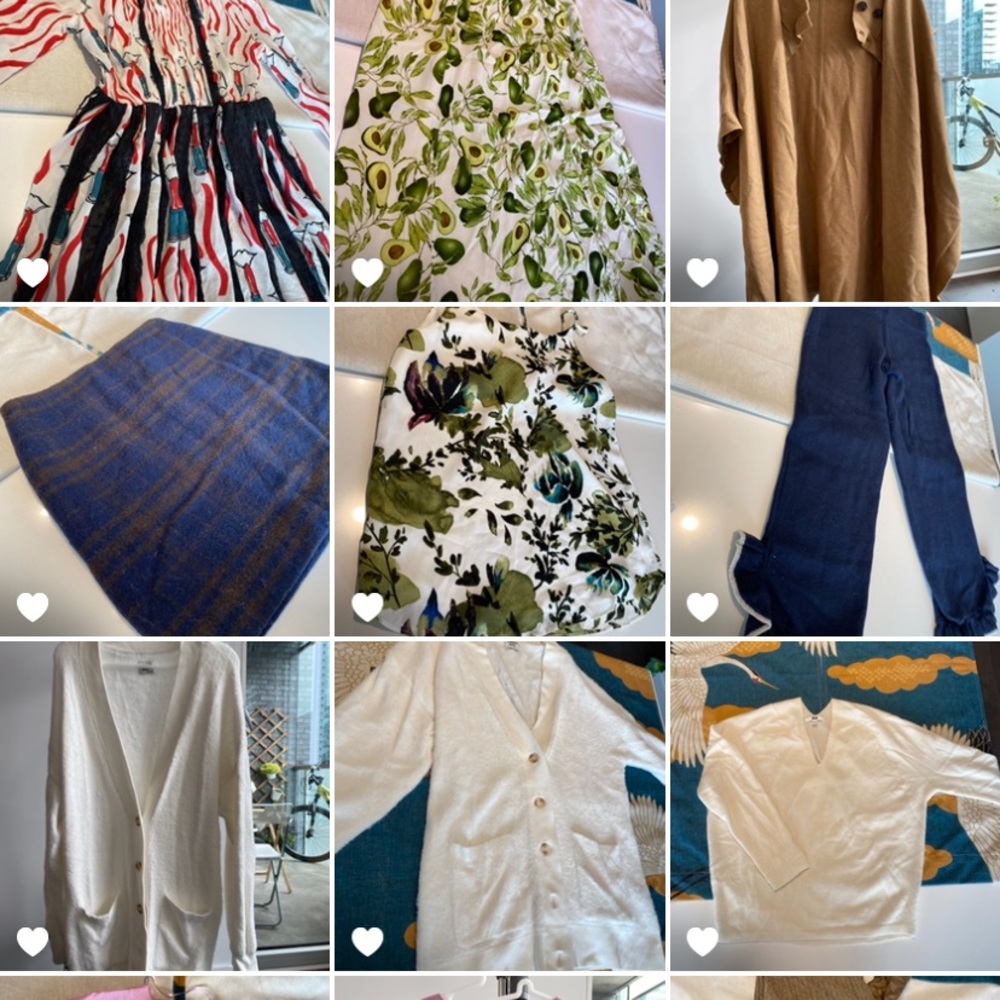The width and height of the screenshot is (1000, 1000).
Task: Like the avocado print dress
Action: point(367,272)
